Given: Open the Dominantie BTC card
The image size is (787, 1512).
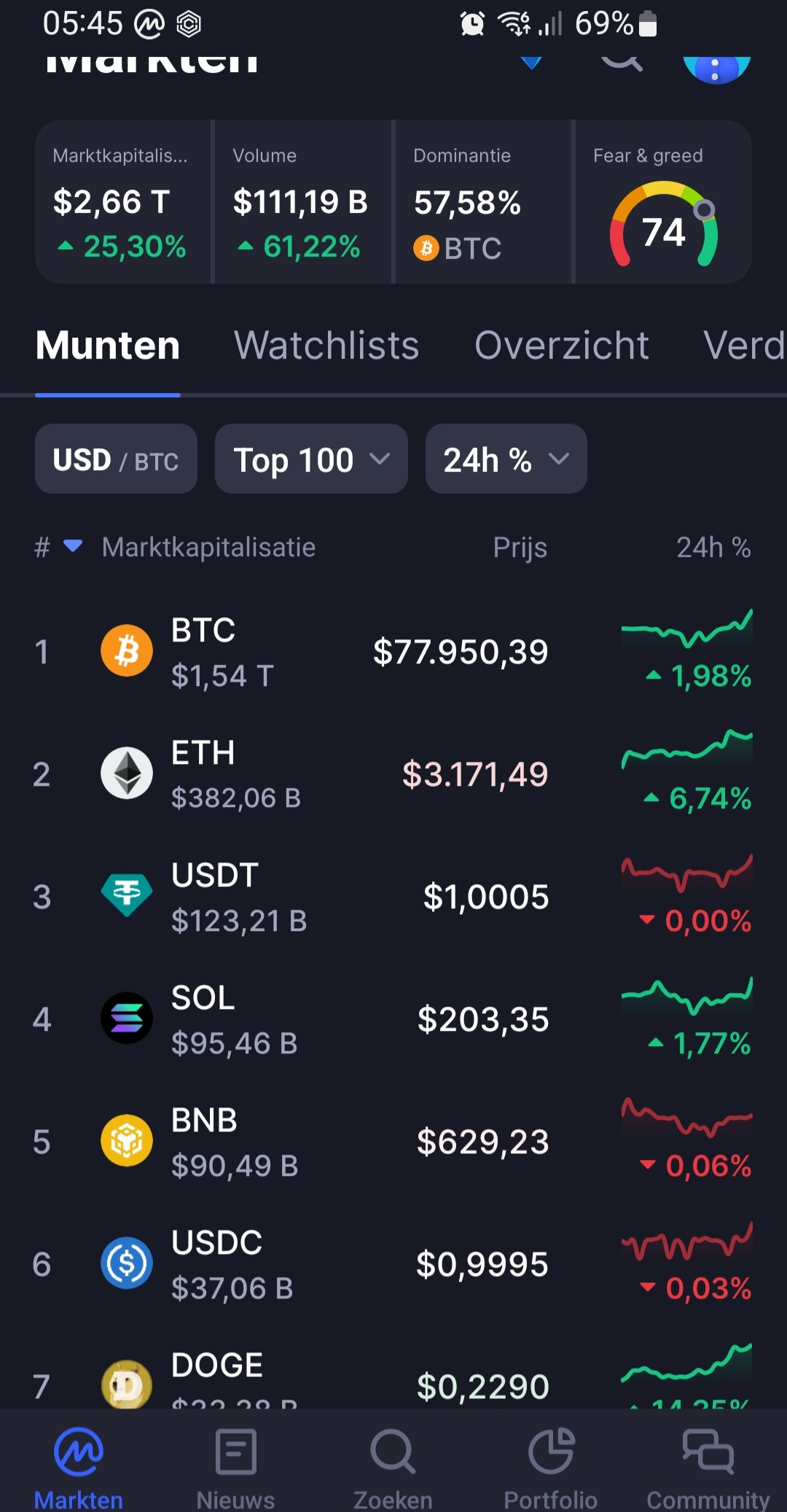Looking at the screenshot, I should pos(483,202).
